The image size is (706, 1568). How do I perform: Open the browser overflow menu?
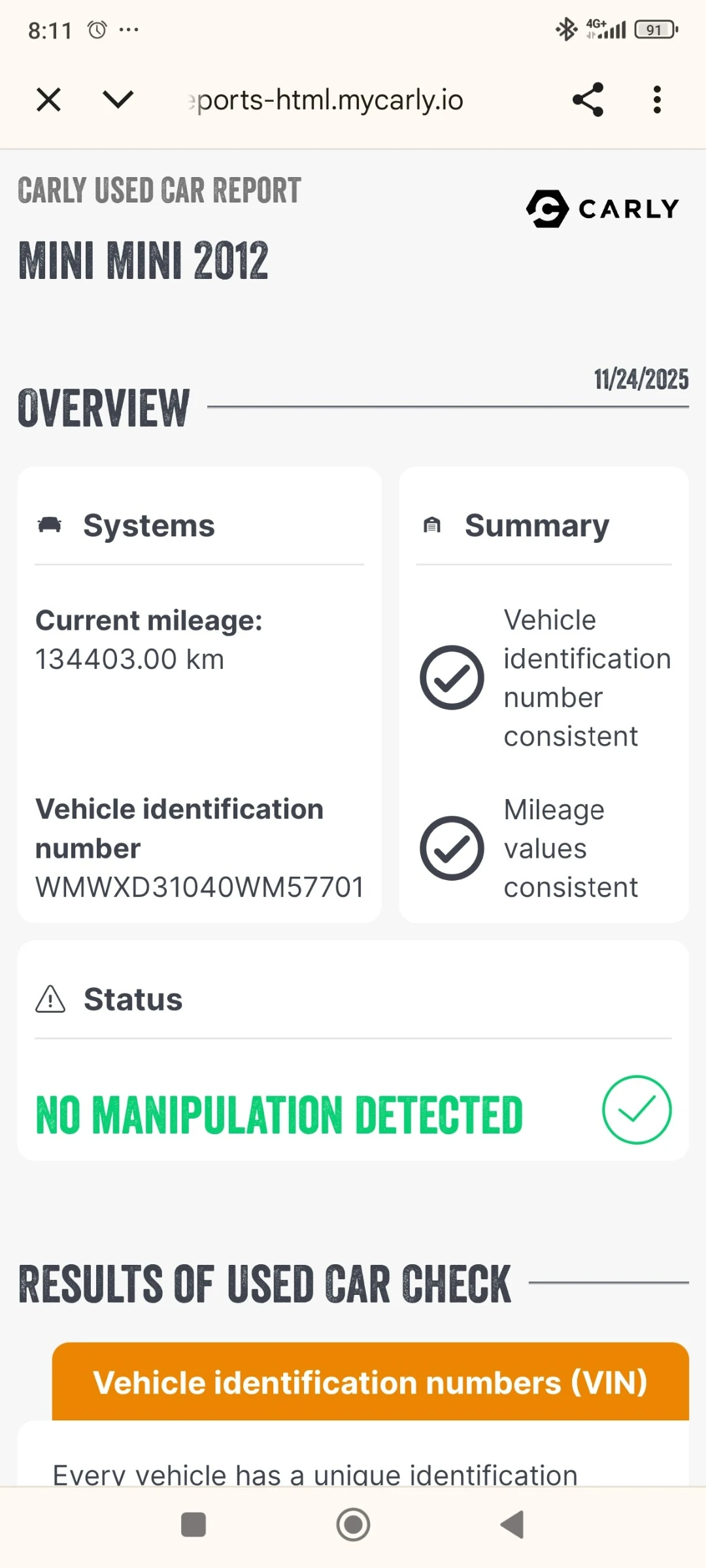coord(657,100)
